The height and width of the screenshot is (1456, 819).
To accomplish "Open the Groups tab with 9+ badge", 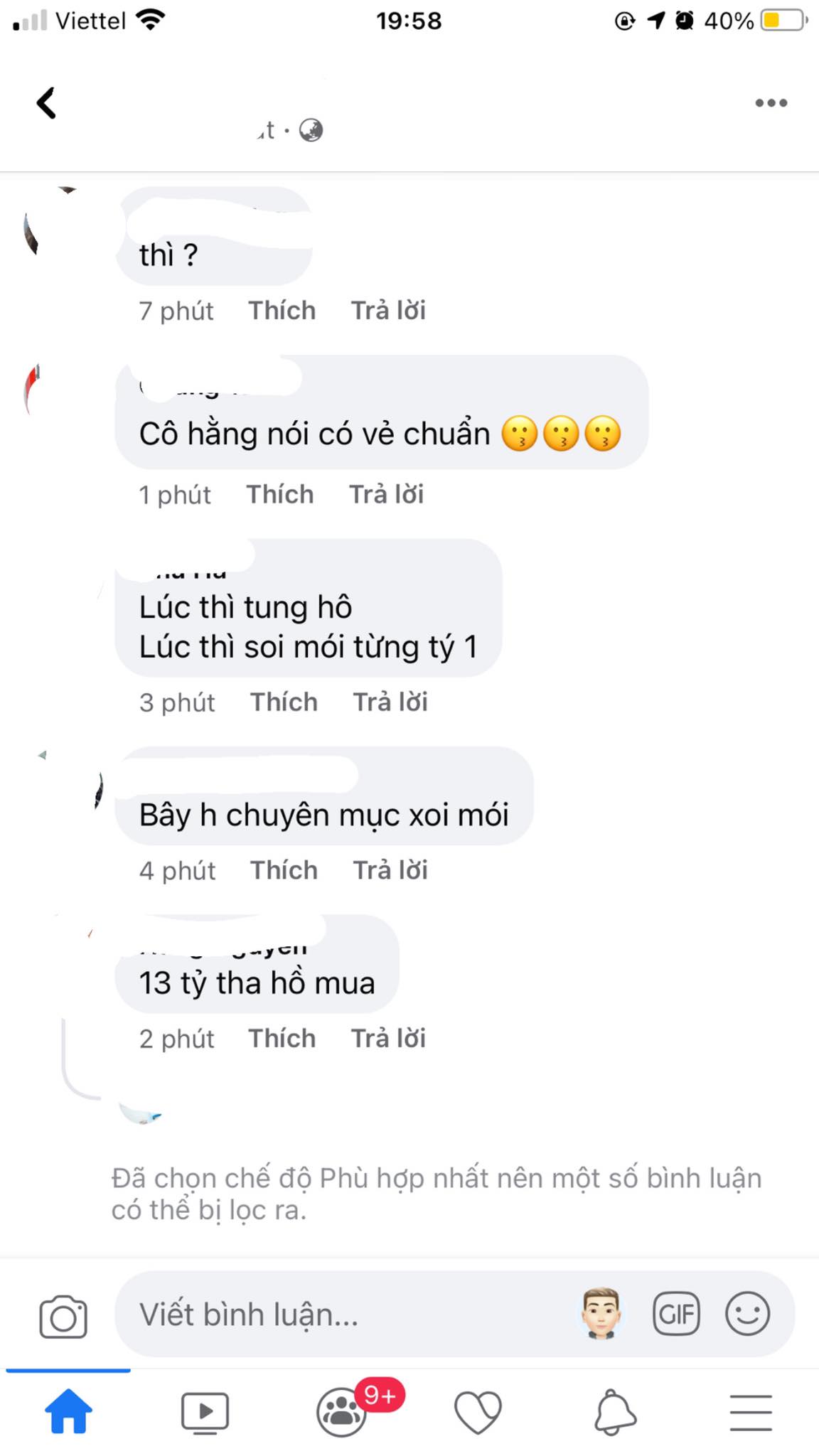I will 343,1412.
